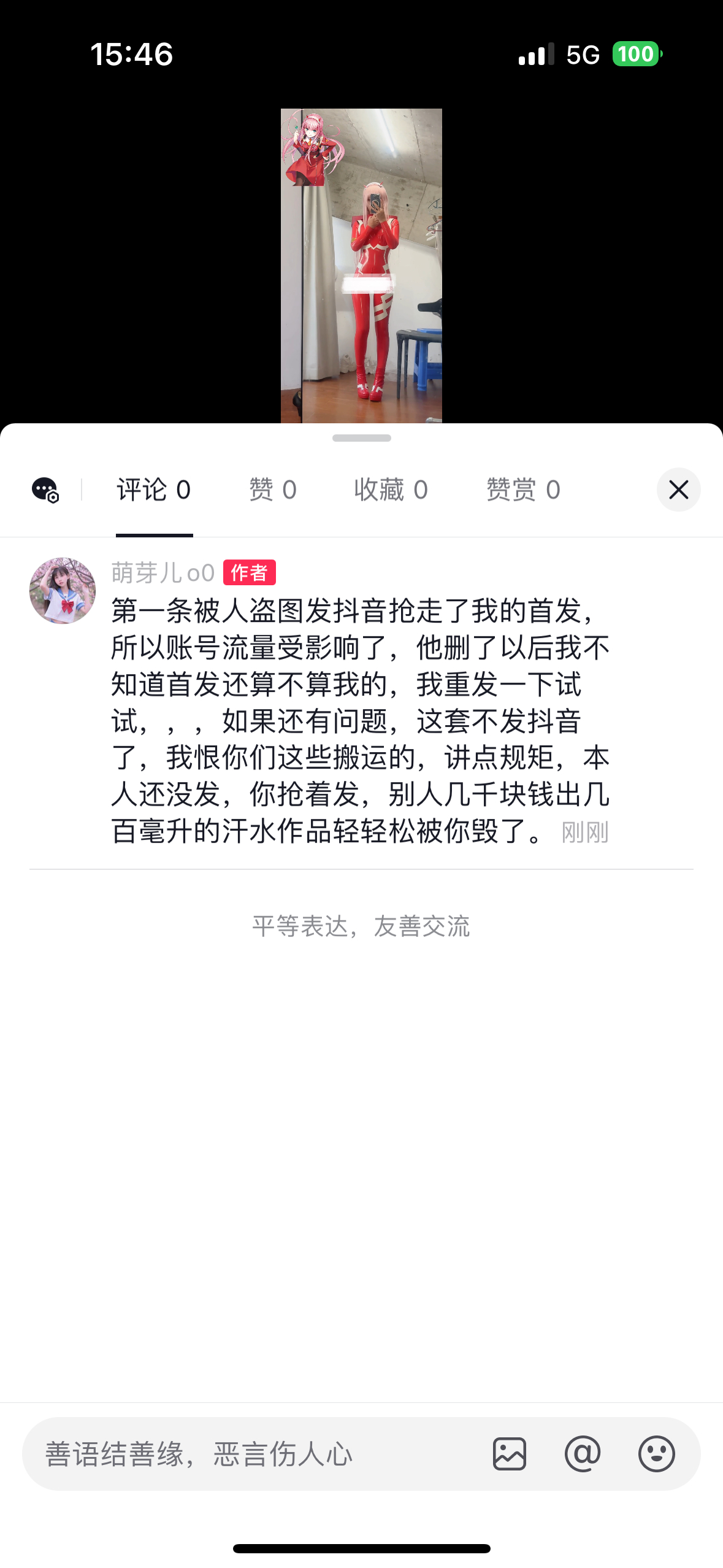The width and height of the screenshot is (723, 1568).
Task: Select the 评论 tab
Action: tap(154, 490)
